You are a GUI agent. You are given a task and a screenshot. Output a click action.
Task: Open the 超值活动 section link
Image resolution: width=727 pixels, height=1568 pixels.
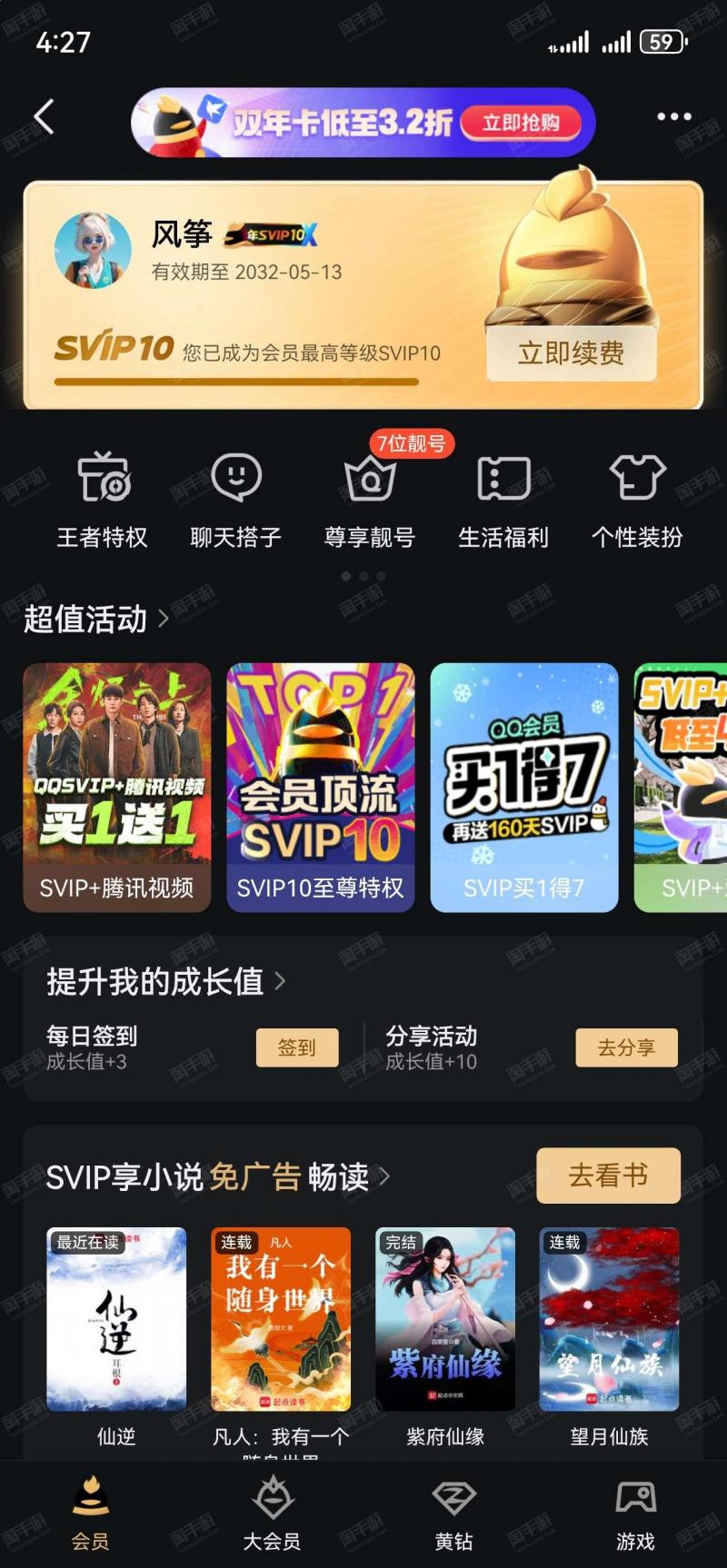(95, 620)
